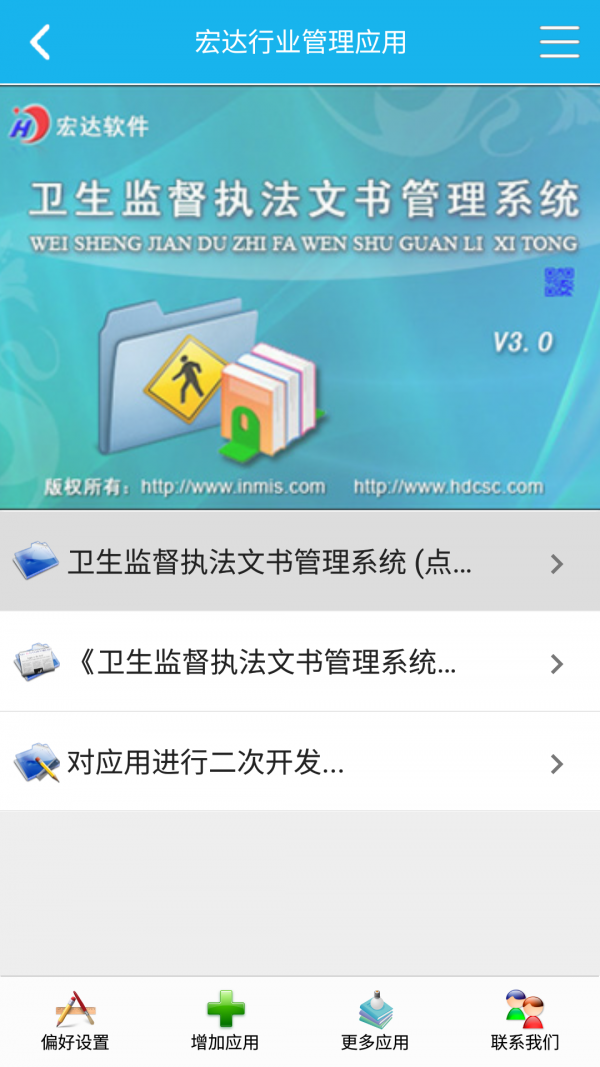Viewport: 600px width, 1067px height.
Task: Open the 联系我们 tab
Action: [x=525, y=1021]
